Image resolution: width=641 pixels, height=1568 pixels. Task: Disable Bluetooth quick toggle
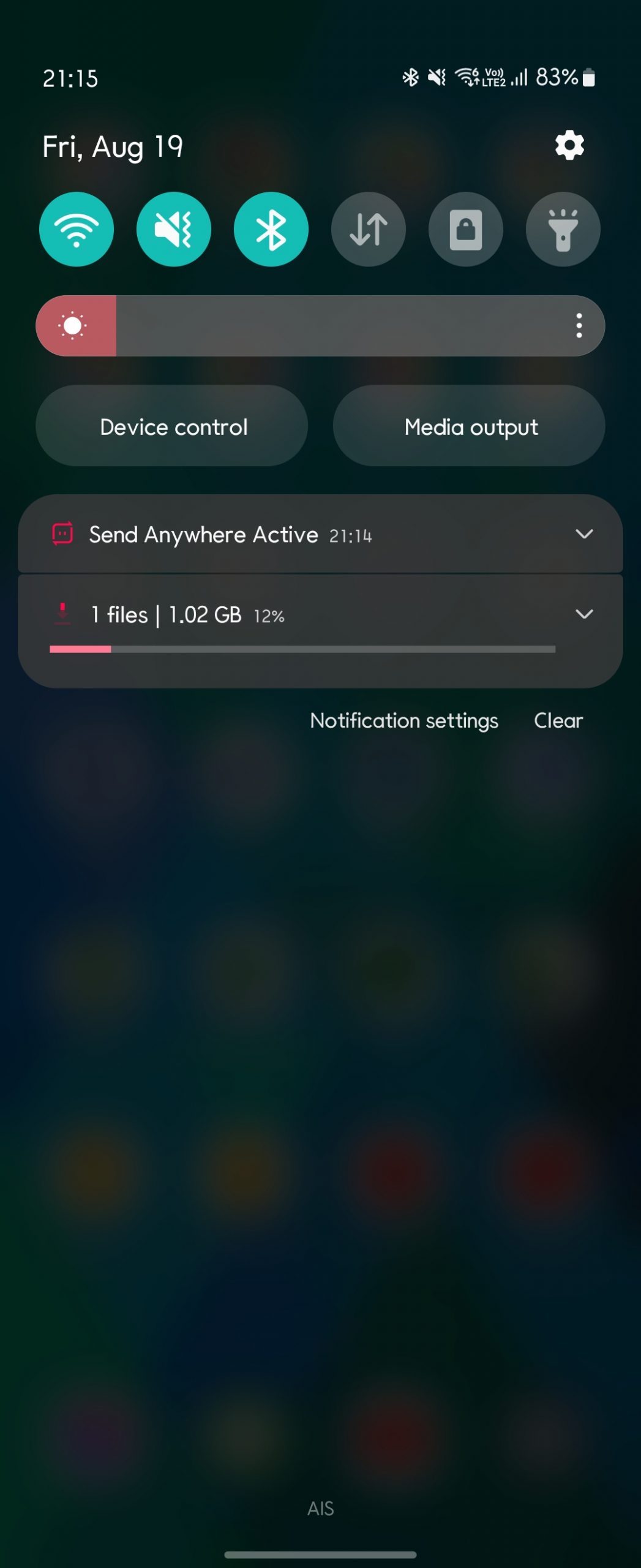(271, 229)
